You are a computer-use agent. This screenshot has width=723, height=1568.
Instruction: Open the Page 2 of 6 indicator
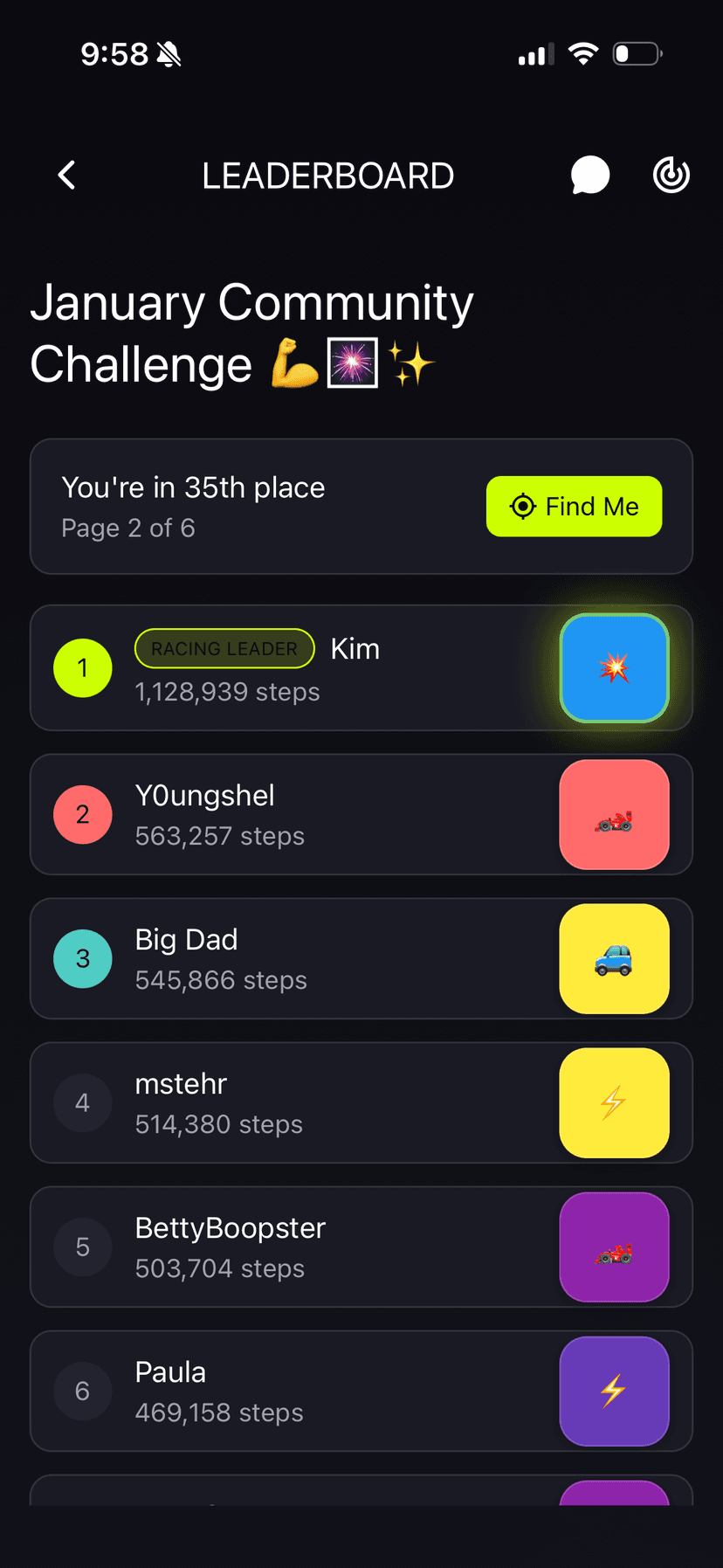tap(127, 528)
